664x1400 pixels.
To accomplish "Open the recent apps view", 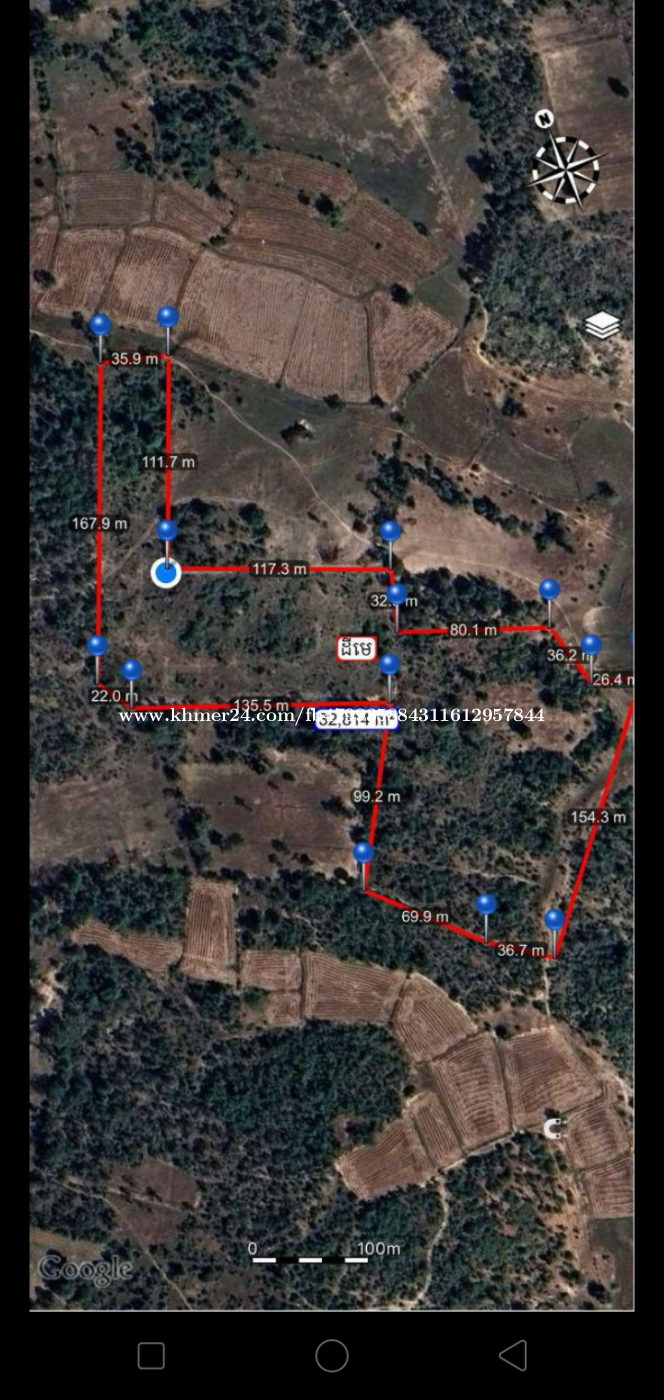I will [151, 1355].
